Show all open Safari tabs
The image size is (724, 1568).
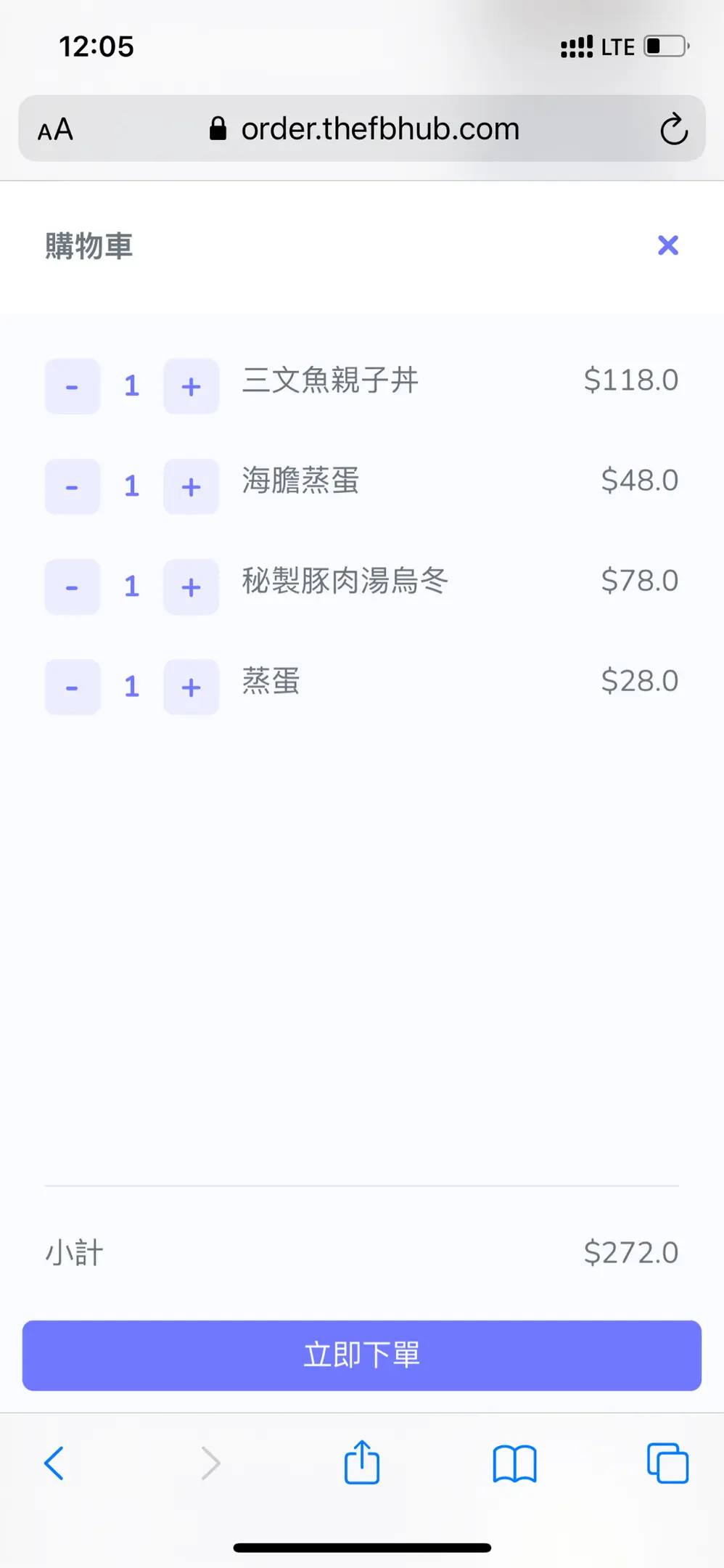[667, 1463]
